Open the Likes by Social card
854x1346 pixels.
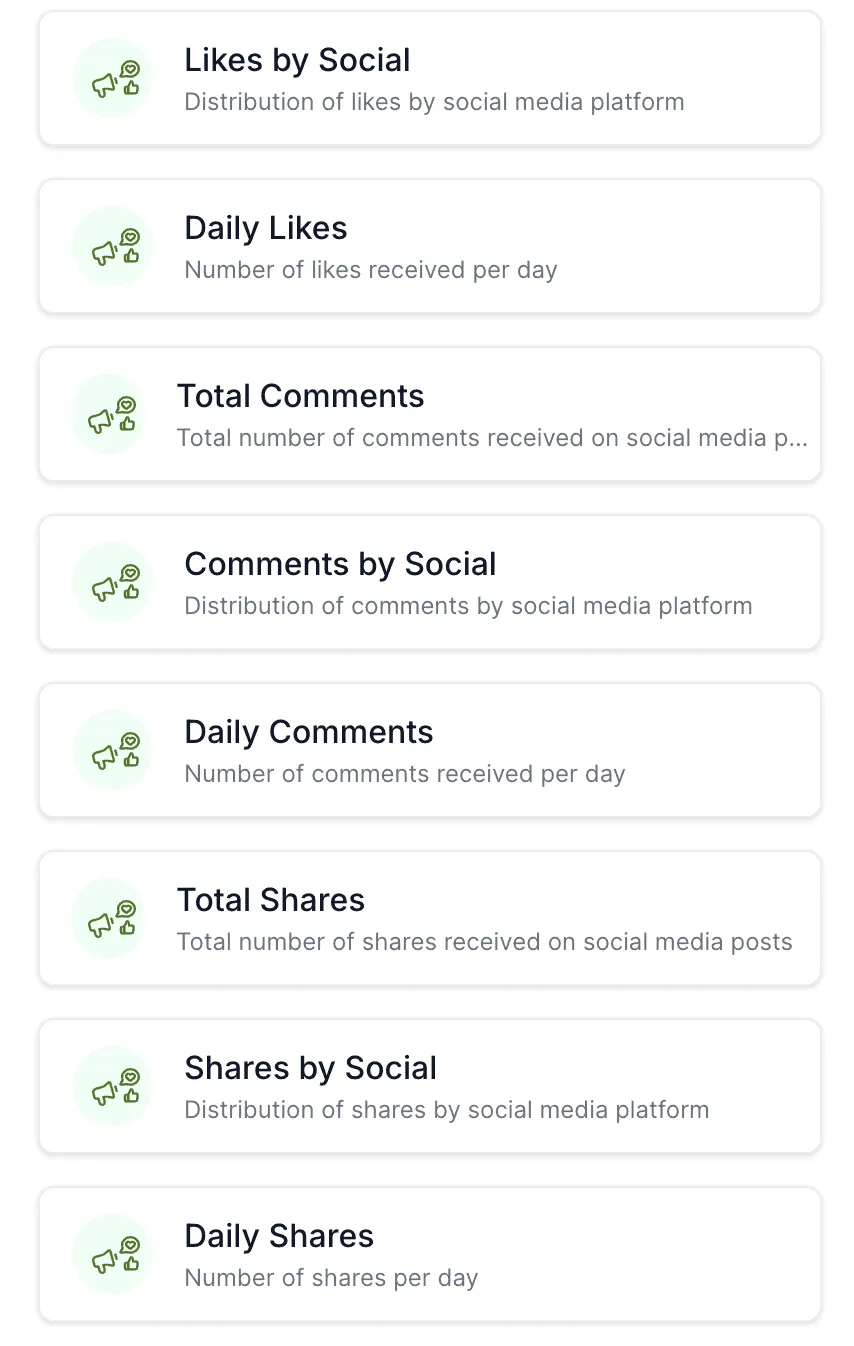430,79
